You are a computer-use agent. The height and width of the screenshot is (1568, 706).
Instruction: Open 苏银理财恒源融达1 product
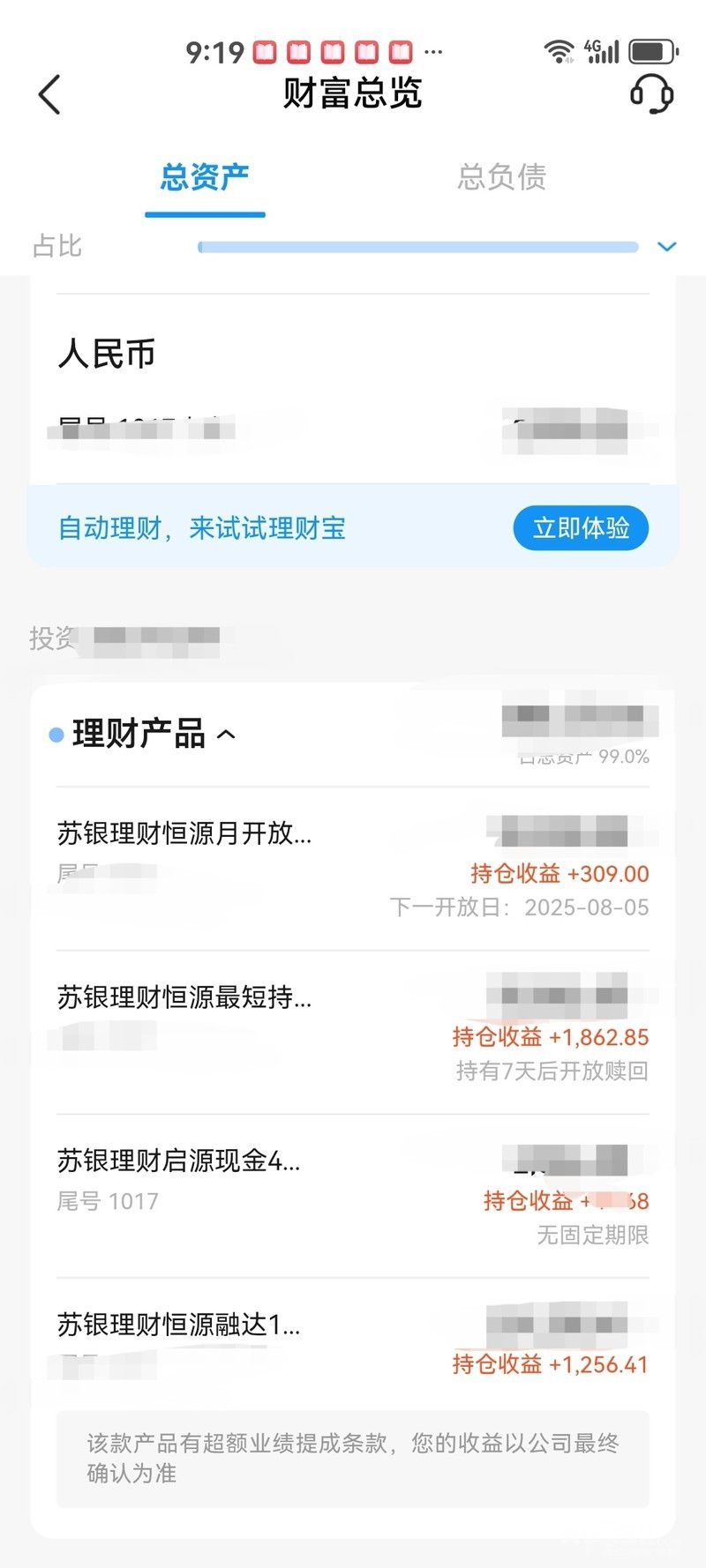coord(179,1325)
